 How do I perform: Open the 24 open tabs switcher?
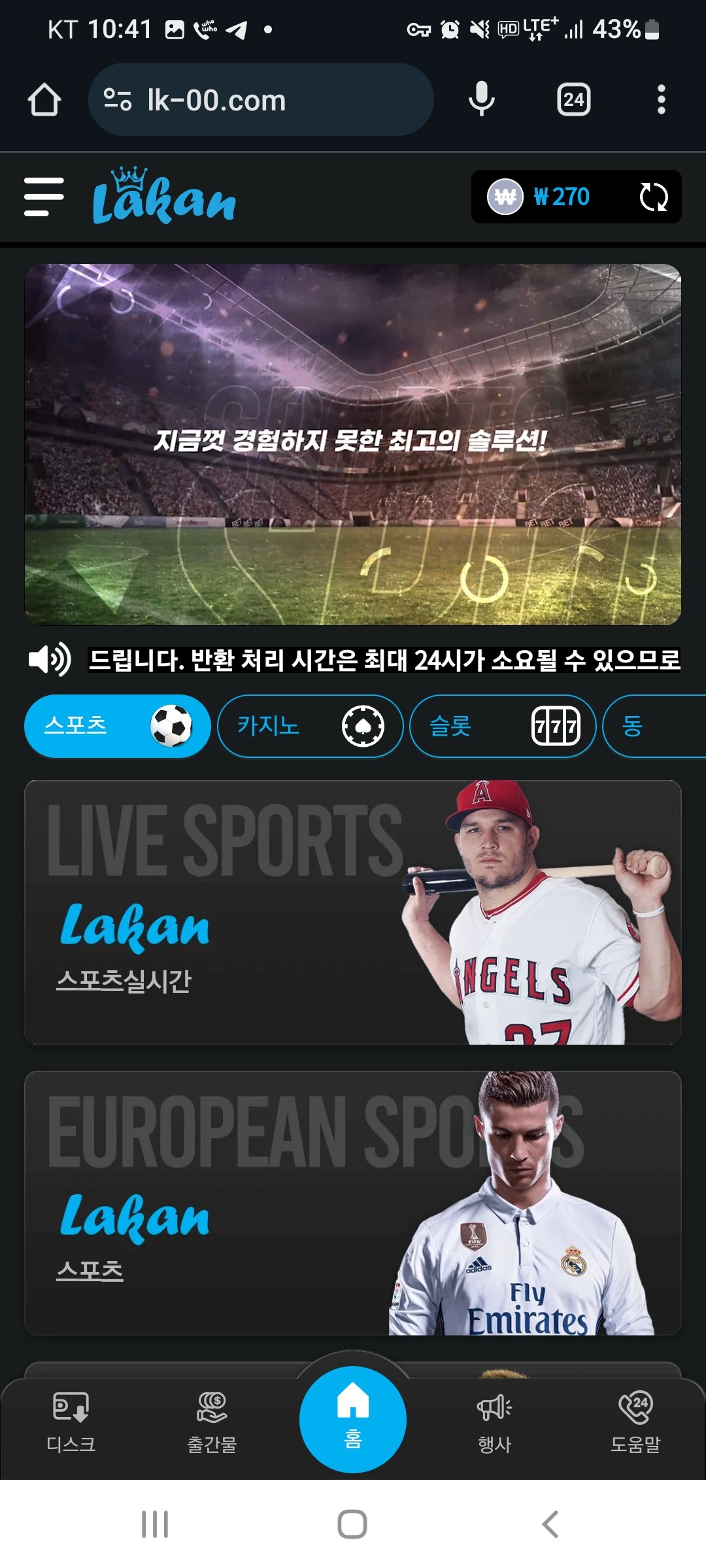(x=573, y=100)
